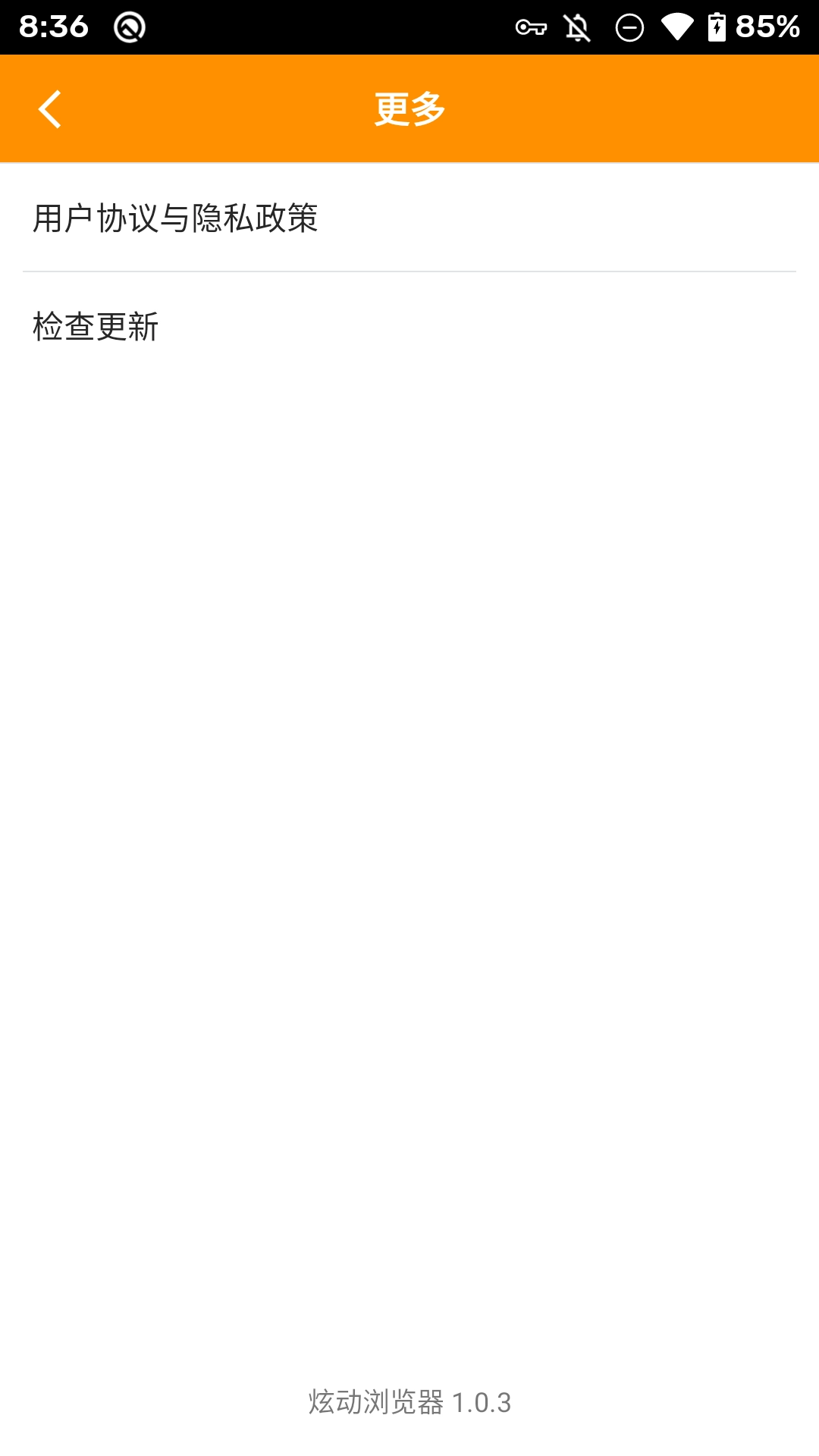Open 用户协议与隐私政策
The height and width of the screenshot is (1456, 819).
point(409,218)
